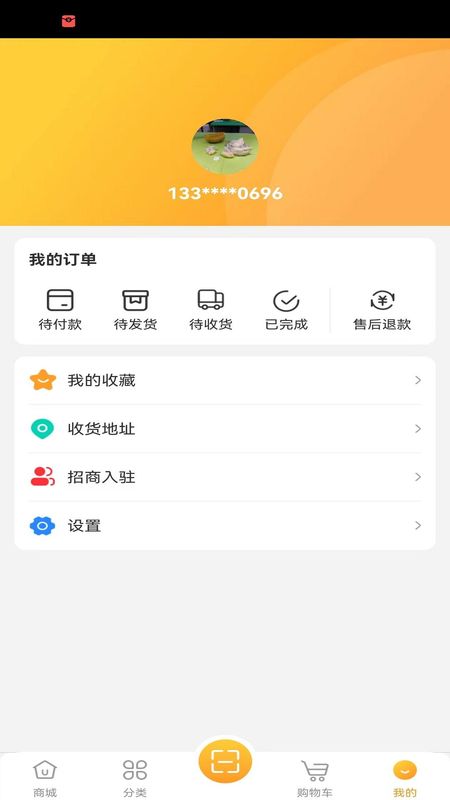This screenshot has height=800, width=450.
Task: Open the 招商入驻 merchant entry row
Action: [225, 477]
